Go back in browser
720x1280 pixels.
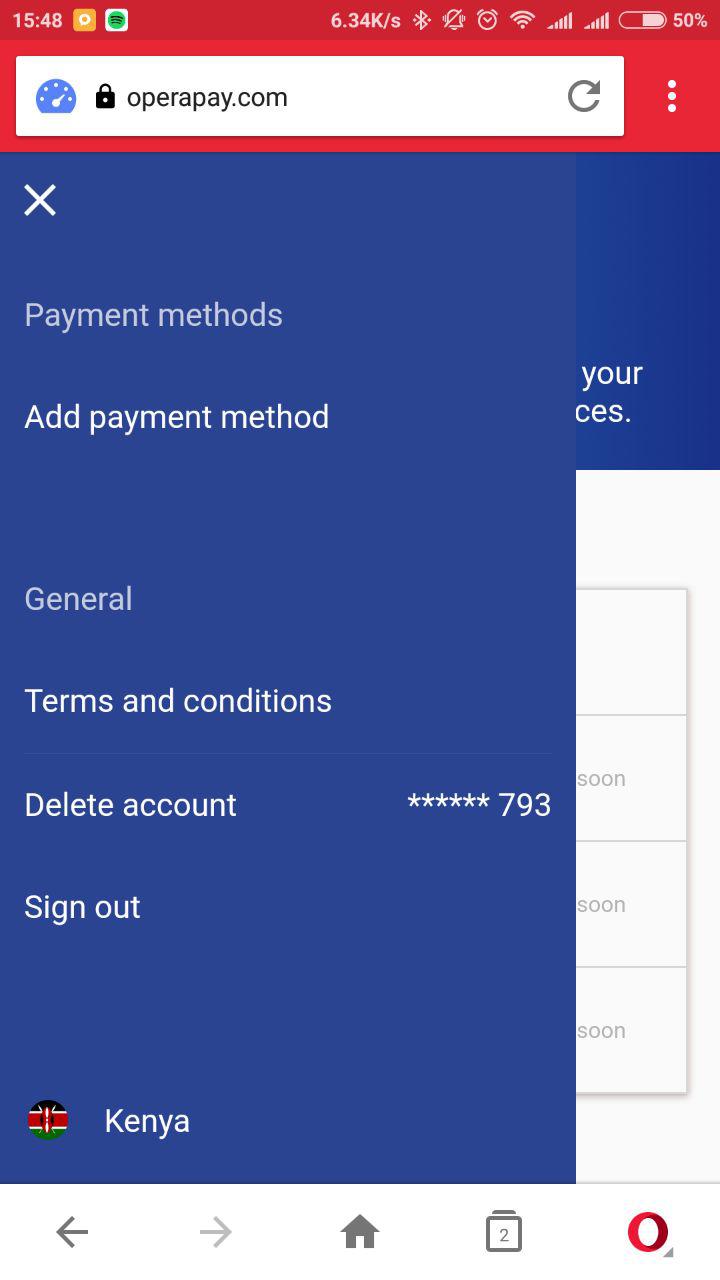tap(72, 1232)
